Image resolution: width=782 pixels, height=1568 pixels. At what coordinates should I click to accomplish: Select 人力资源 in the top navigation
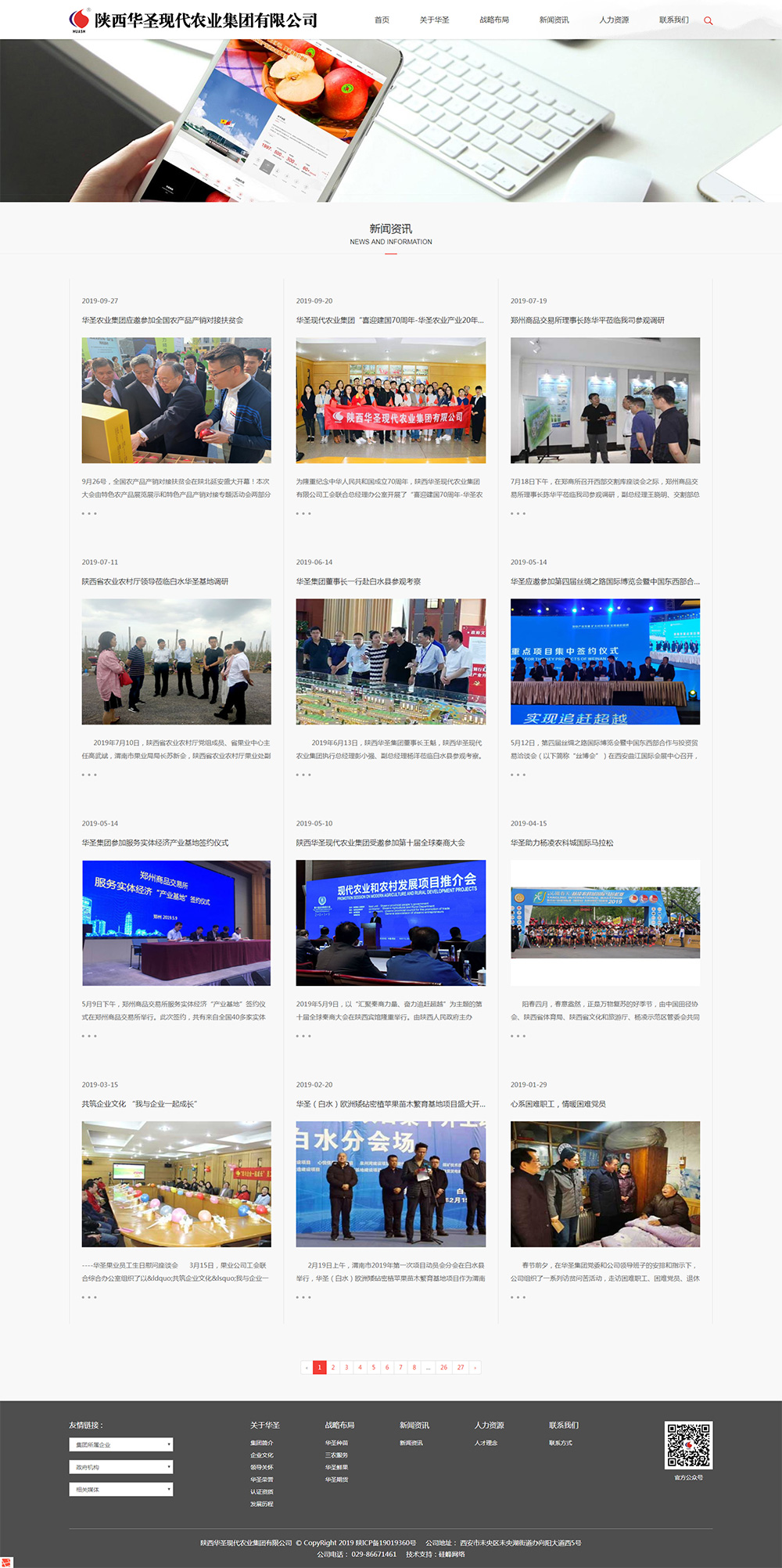tap(614, 20)
